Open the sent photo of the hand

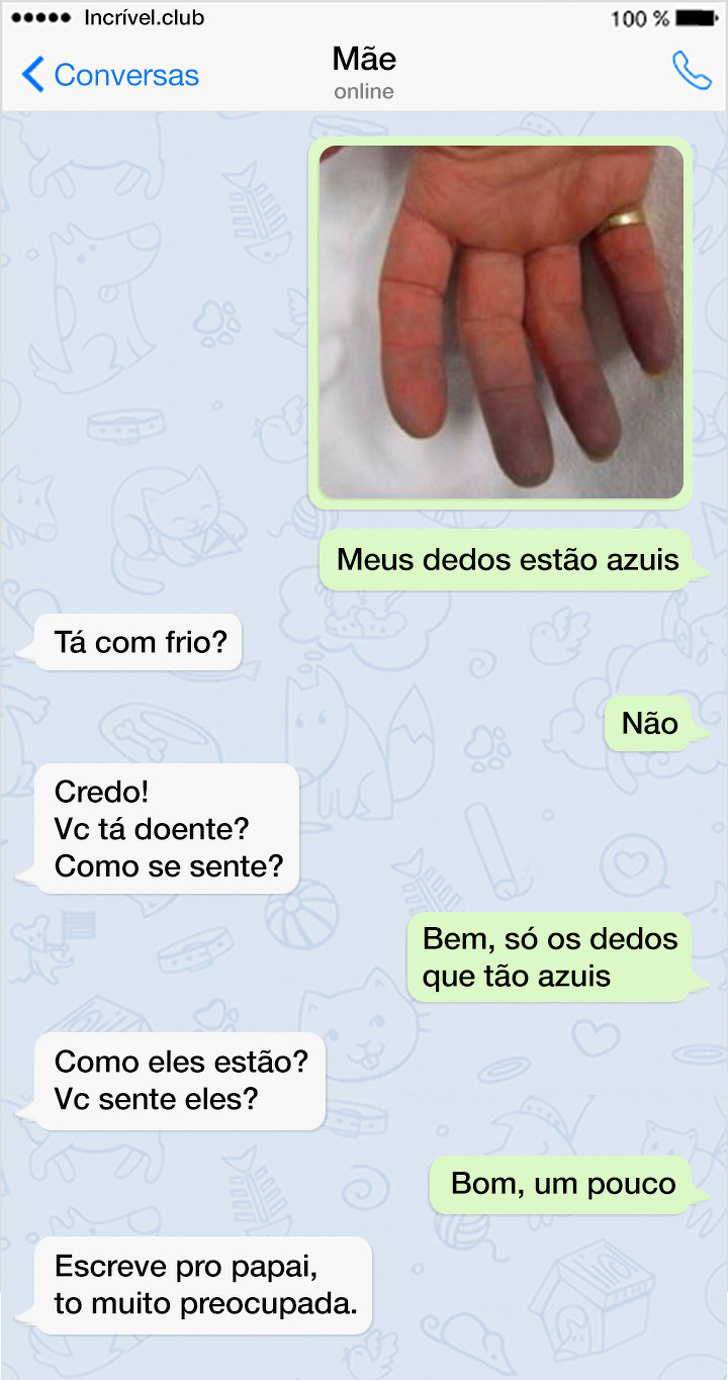click(501, 322)
